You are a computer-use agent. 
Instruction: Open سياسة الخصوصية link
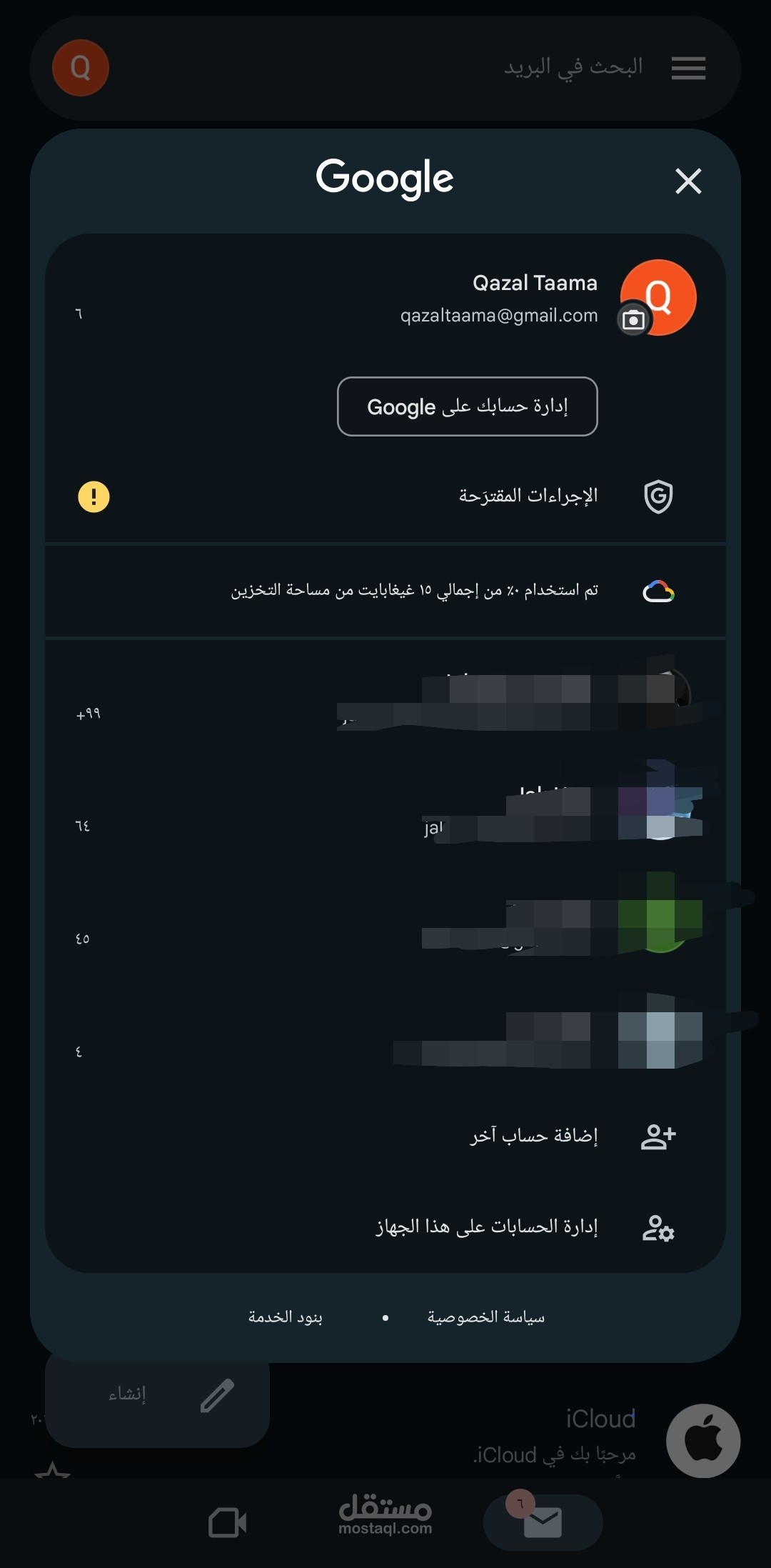486,1317
